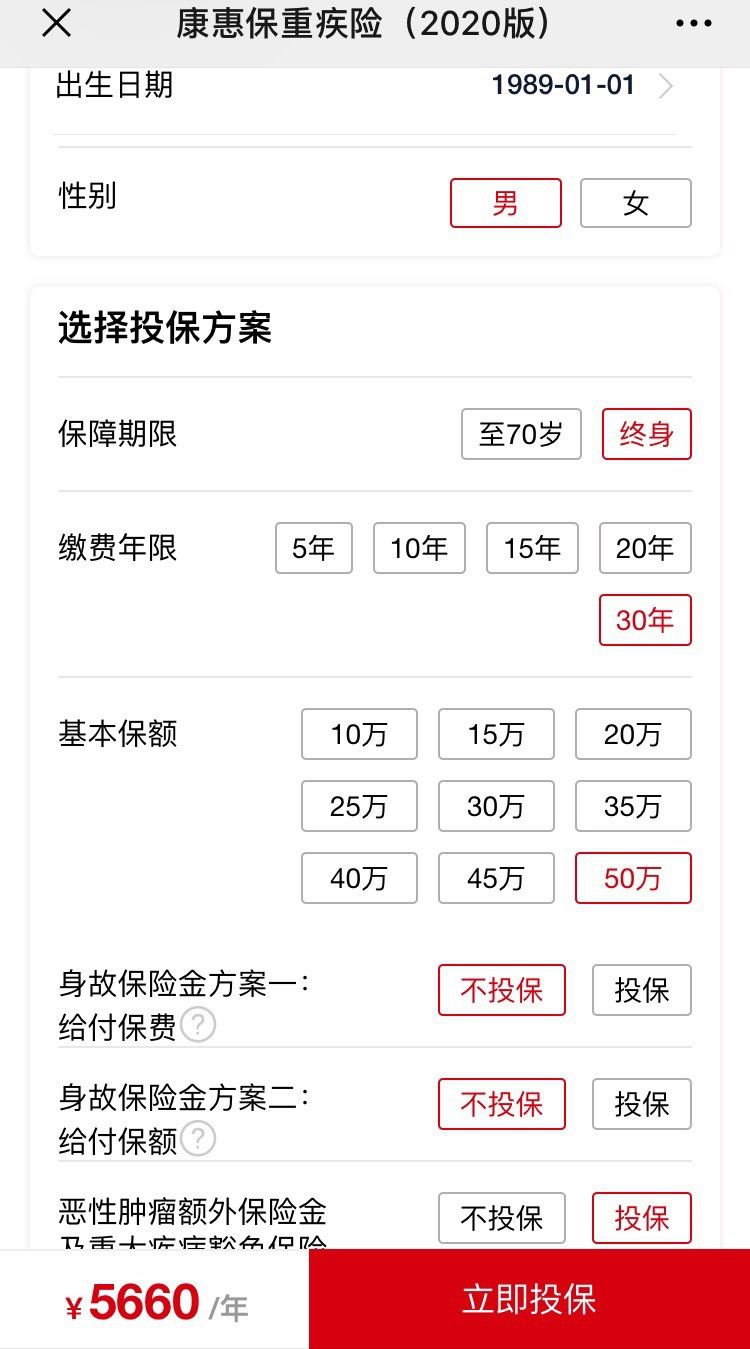Select 男 as gender
Viewport: 750px width, 1349px height.
pos(506,203)
